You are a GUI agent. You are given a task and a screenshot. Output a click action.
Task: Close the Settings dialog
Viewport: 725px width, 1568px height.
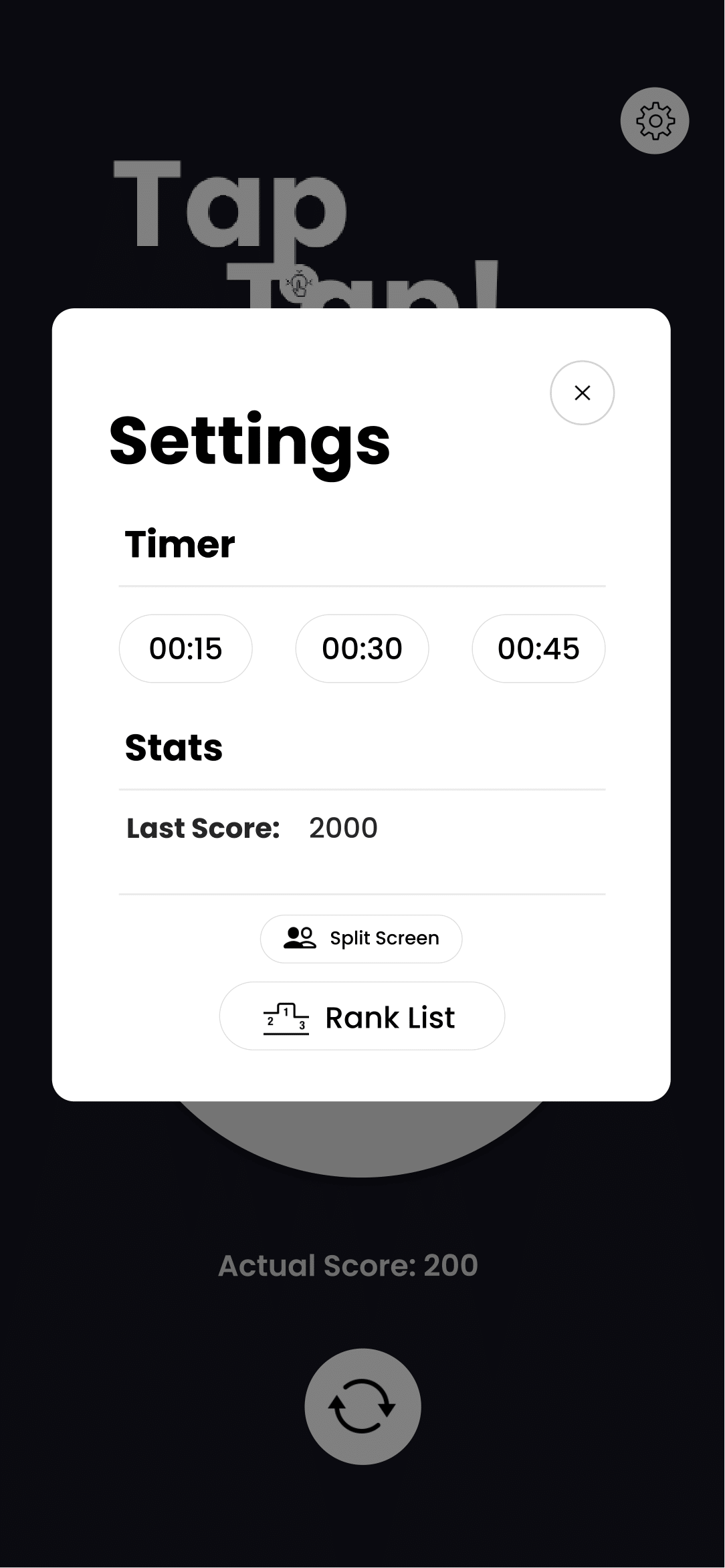click(x=582, y=393)
